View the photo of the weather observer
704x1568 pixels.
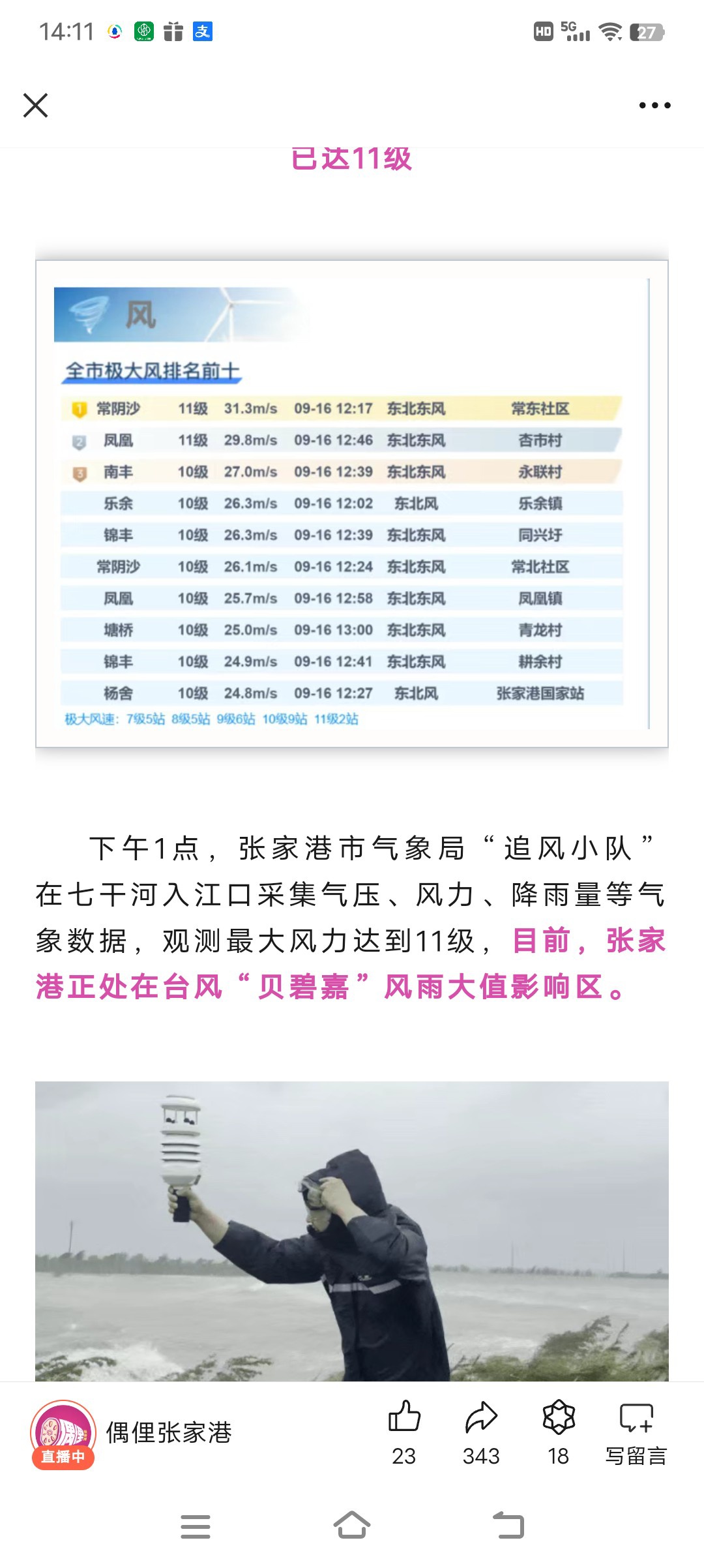coord(352,1231)
